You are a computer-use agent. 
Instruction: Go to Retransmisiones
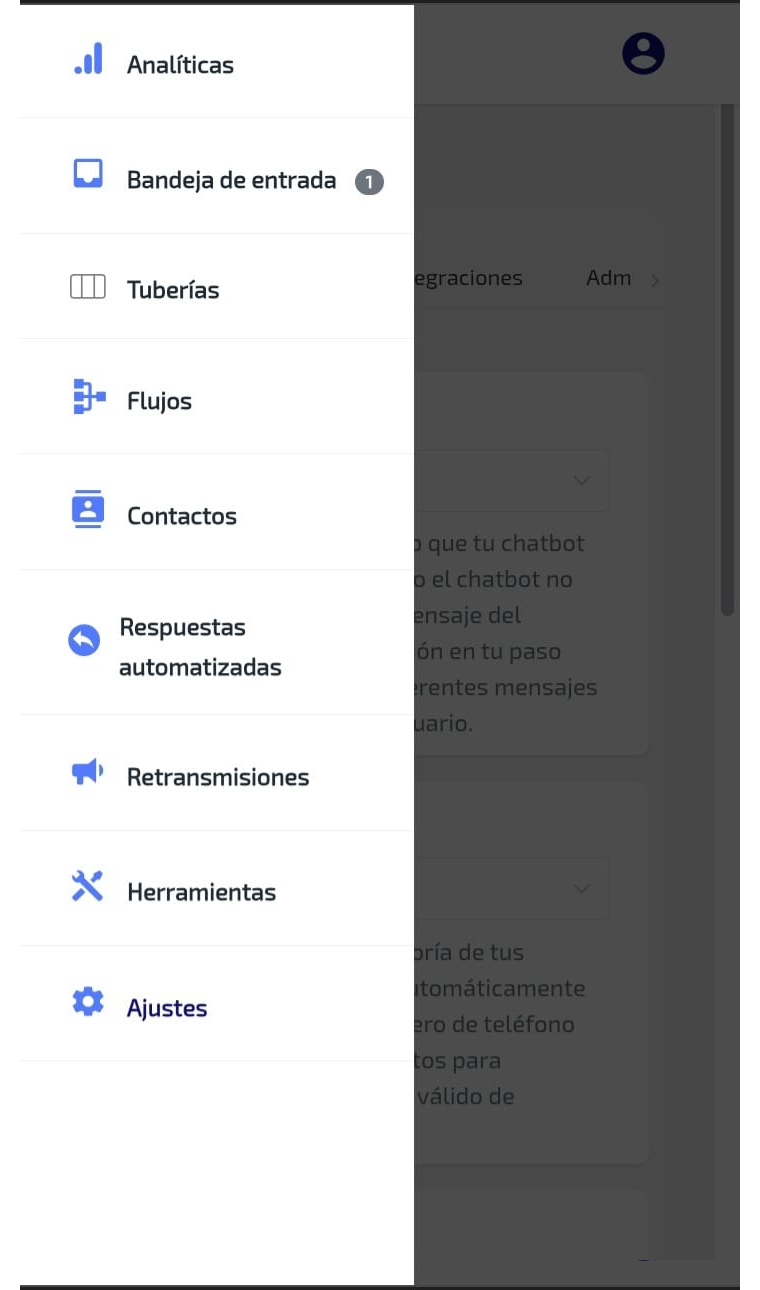(x=216, y=775)
